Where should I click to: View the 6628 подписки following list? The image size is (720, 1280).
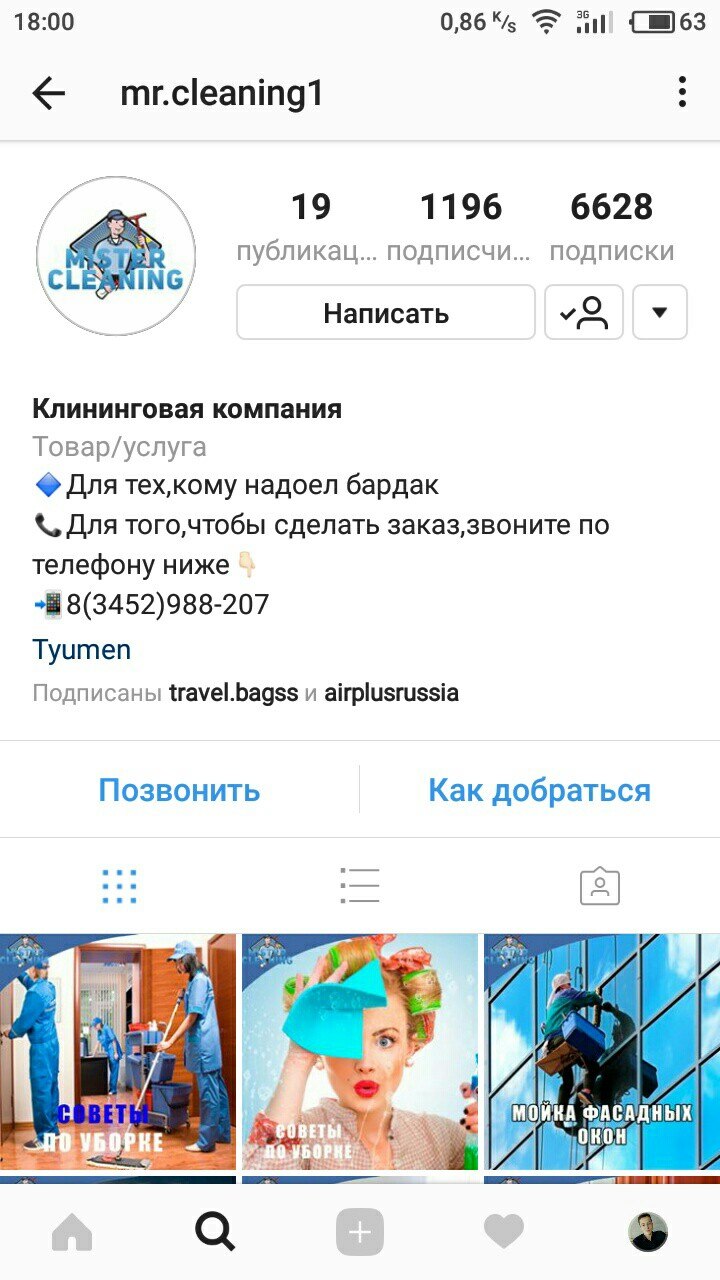(x=611, y=226)
